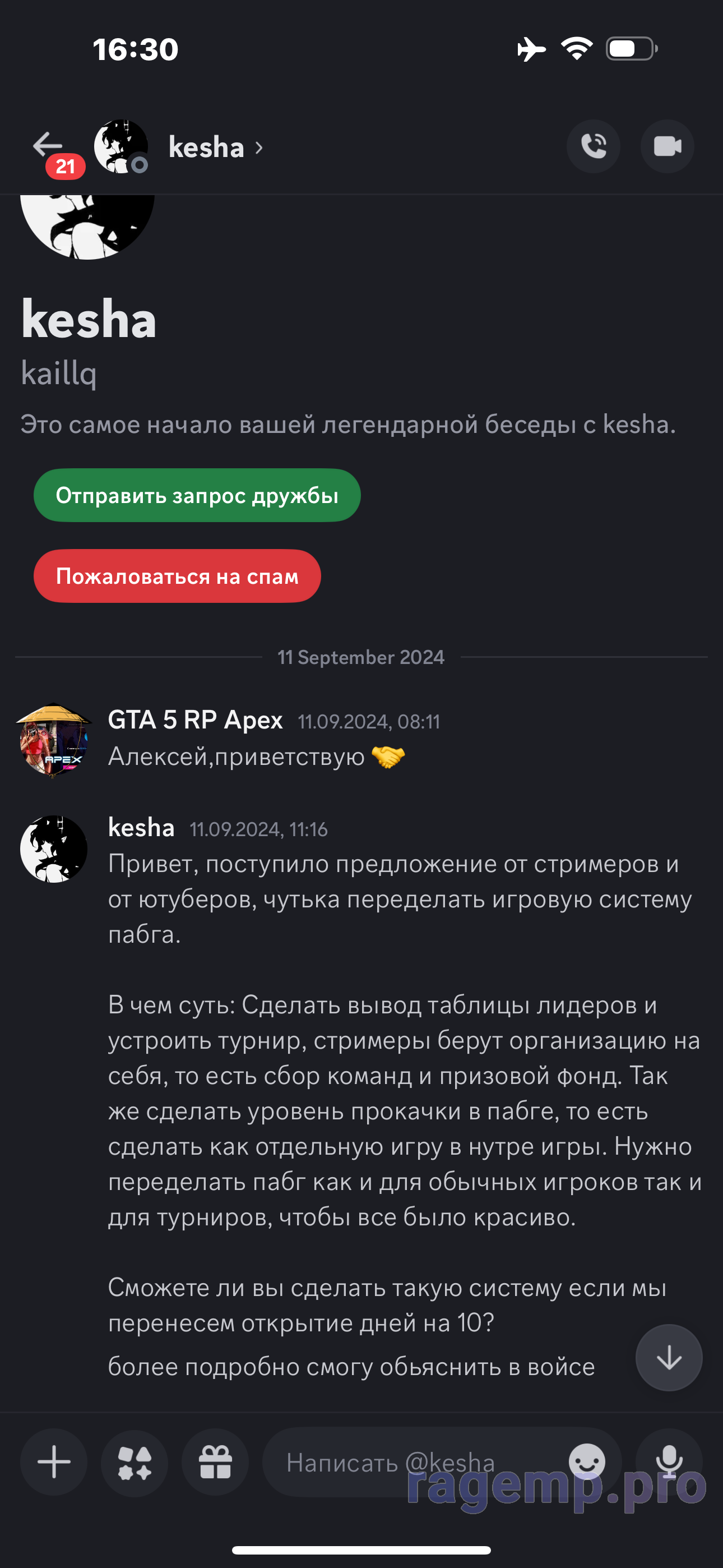Open the plus attachment menu
This screenshot has height=1568, width=723.
(54, 1461)
